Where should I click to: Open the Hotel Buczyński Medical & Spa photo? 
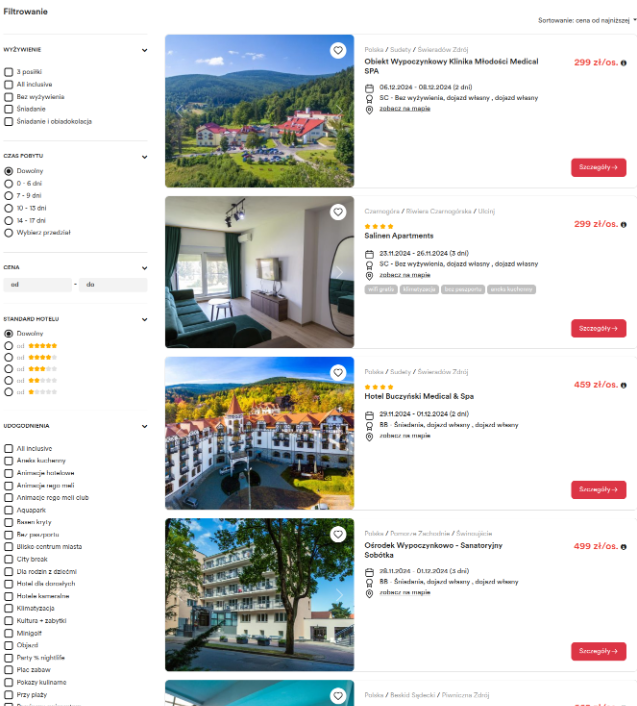[x=259, y=433]
